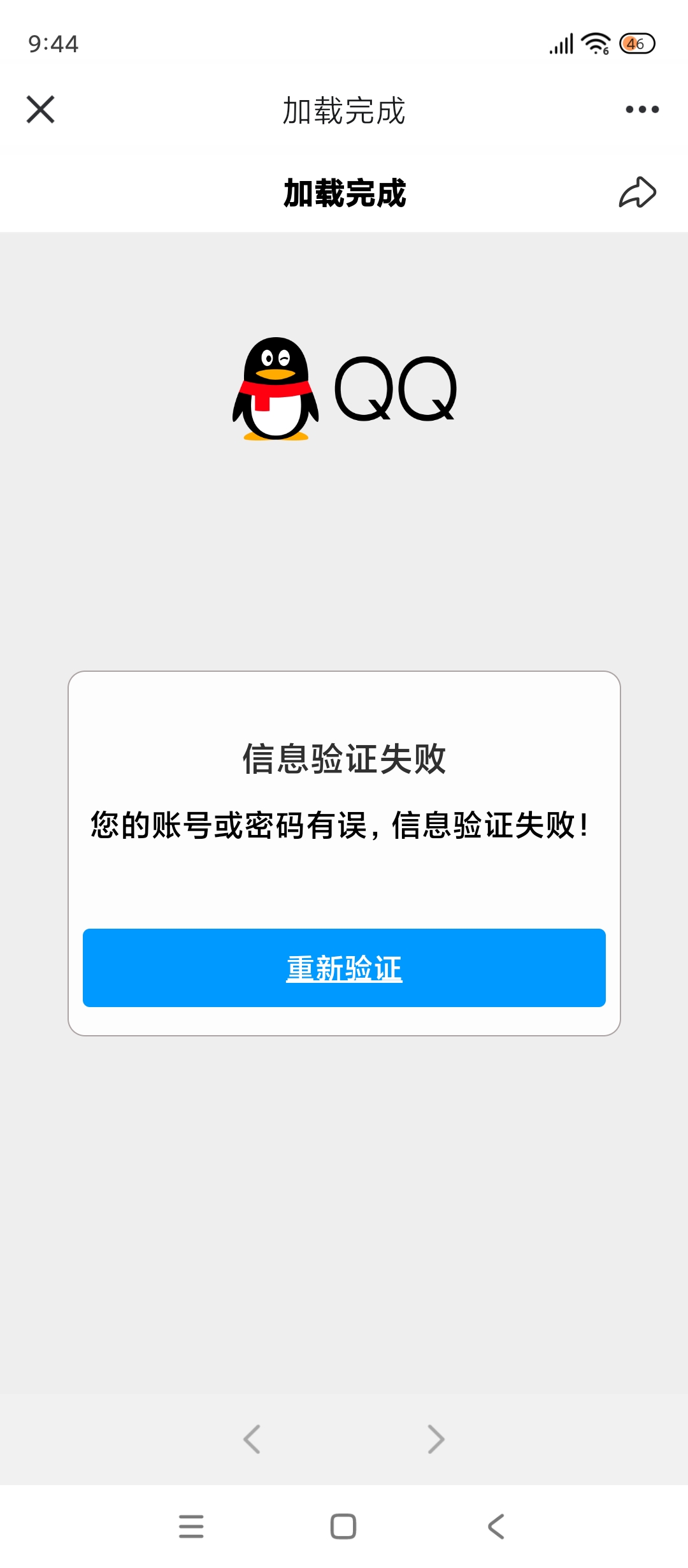This screenshot has height=1568, width=688.
Task: Tap the 重新验证 button
Action: tap(344, 968)
